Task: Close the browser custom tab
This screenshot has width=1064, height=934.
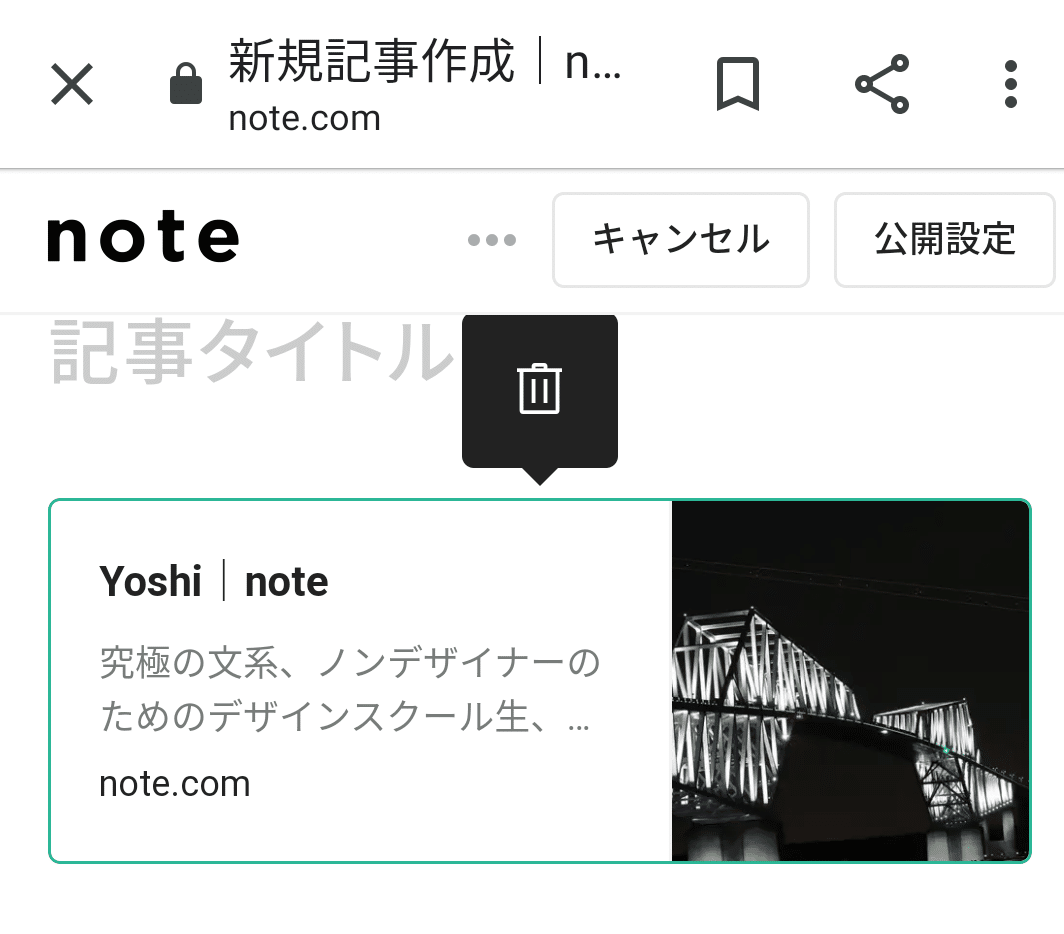Action: click(72, 84)
